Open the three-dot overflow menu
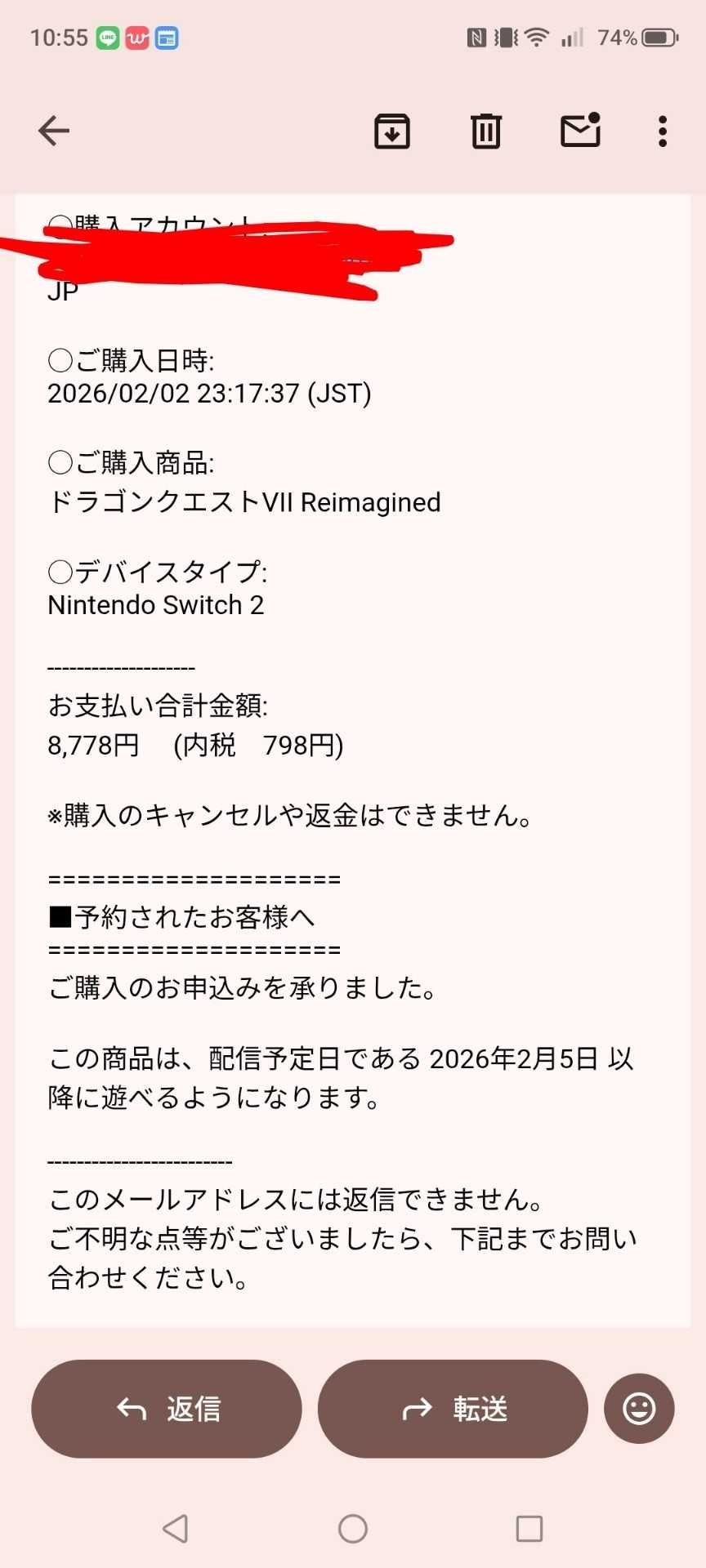Screen dimensions: 706x1568 click(x=663, y=131)
